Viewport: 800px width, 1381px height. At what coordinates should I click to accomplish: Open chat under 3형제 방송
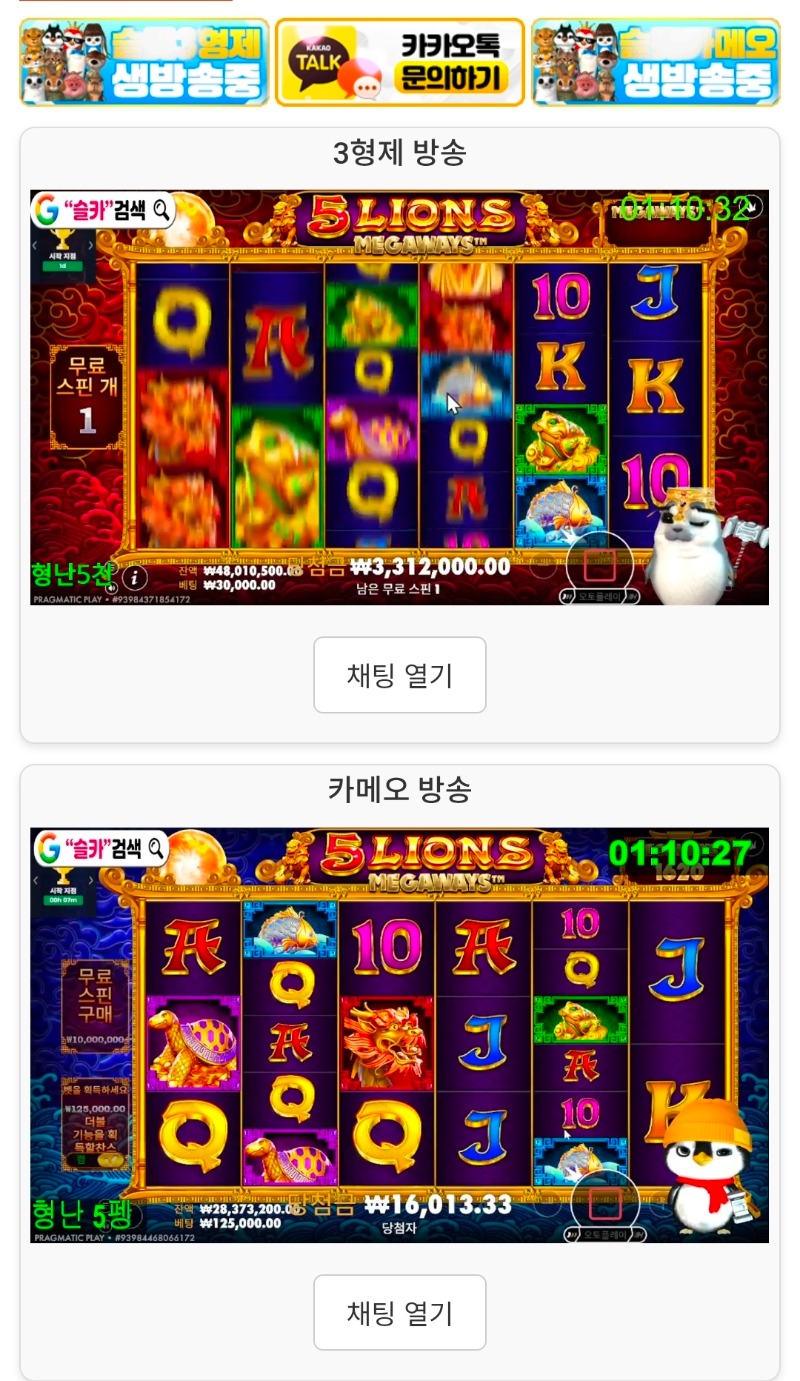tap(400, 675)
